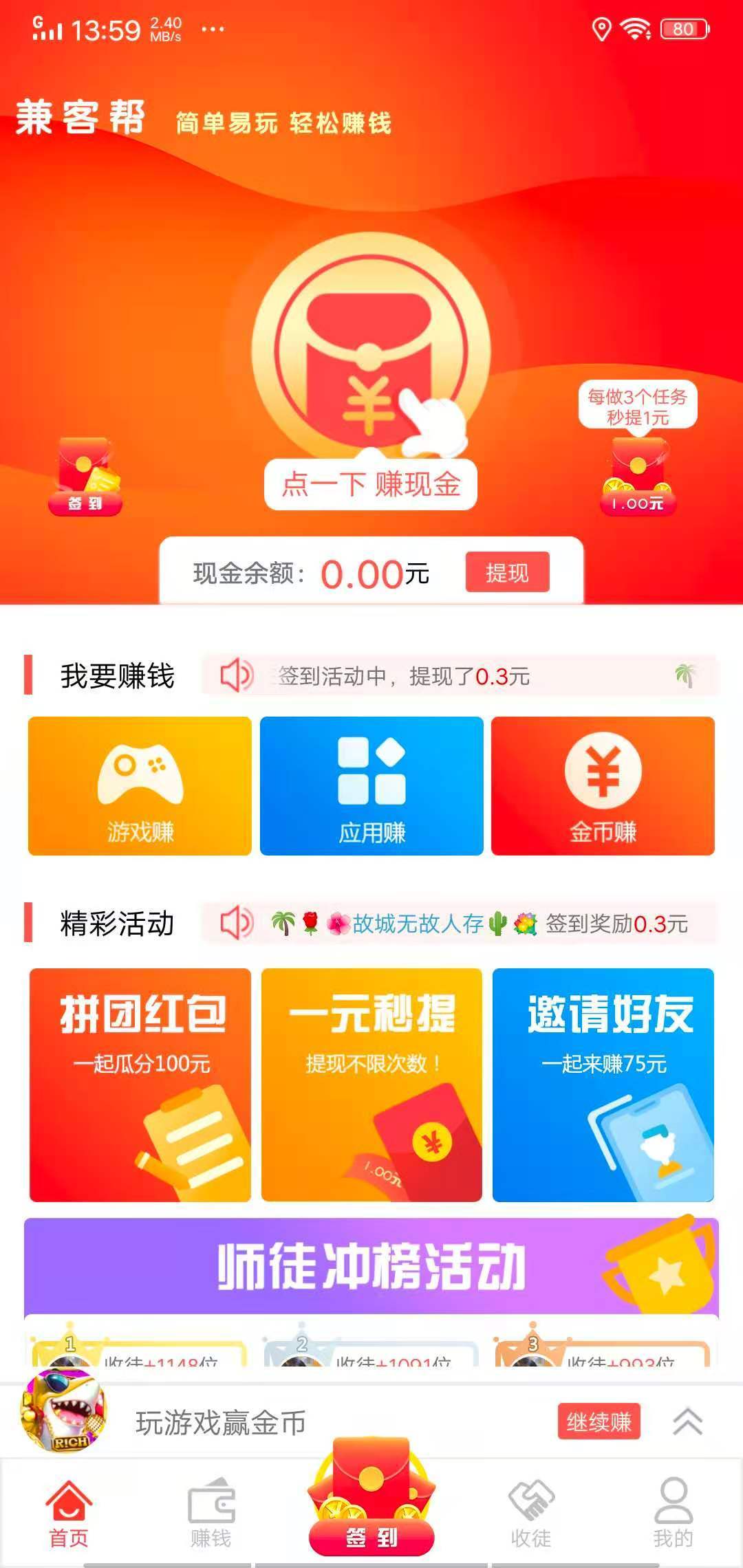Open the 拼团红包 group packet activity
743x1568 pixels.
tap(140, 1085)
